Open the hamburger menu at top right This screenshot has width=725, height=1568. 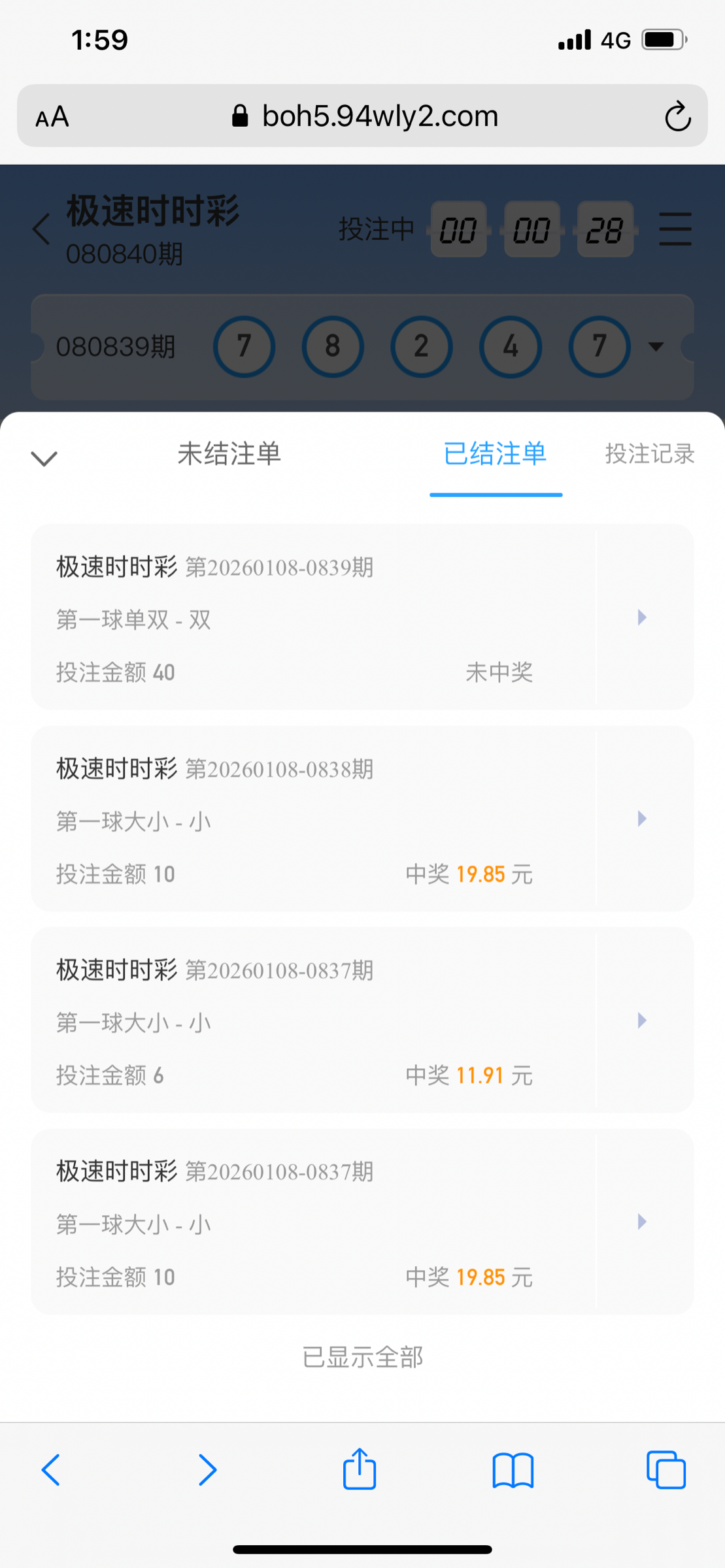(x=675, y=229)
